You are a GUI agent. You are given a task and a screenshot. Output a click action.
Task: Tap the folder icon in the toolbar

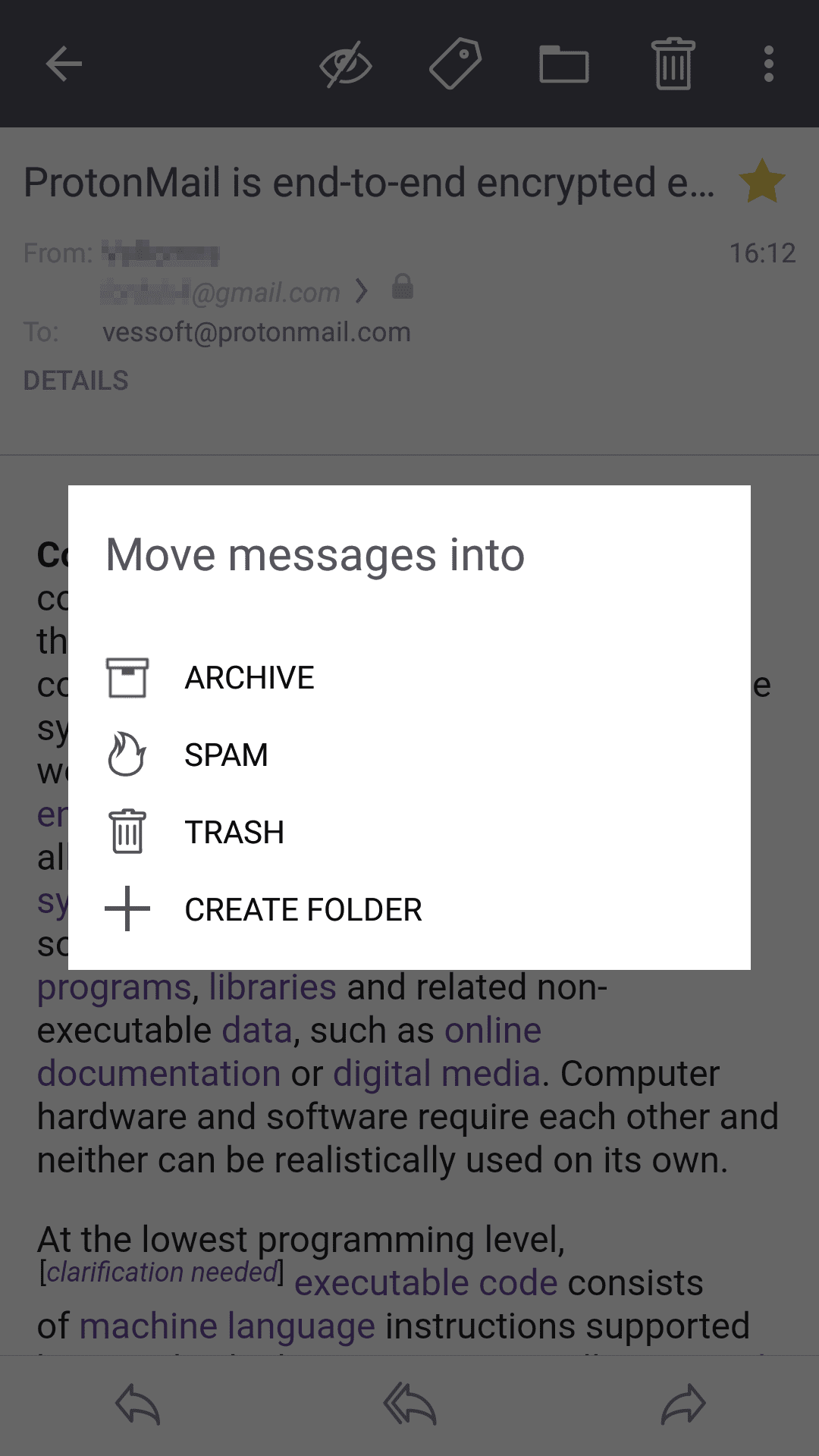(564, 64)
